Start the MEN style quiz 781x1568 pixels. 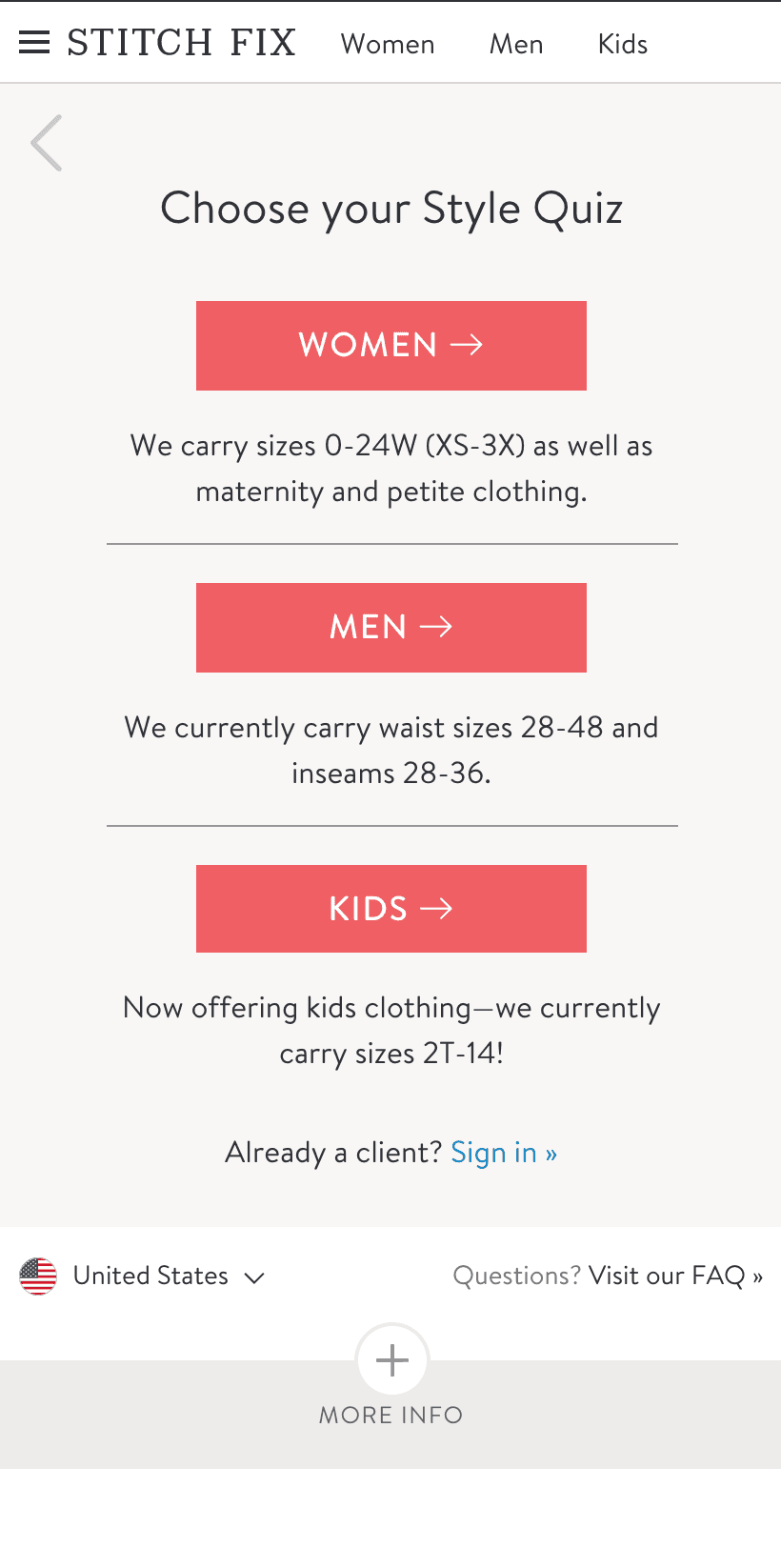pos(391,628)
